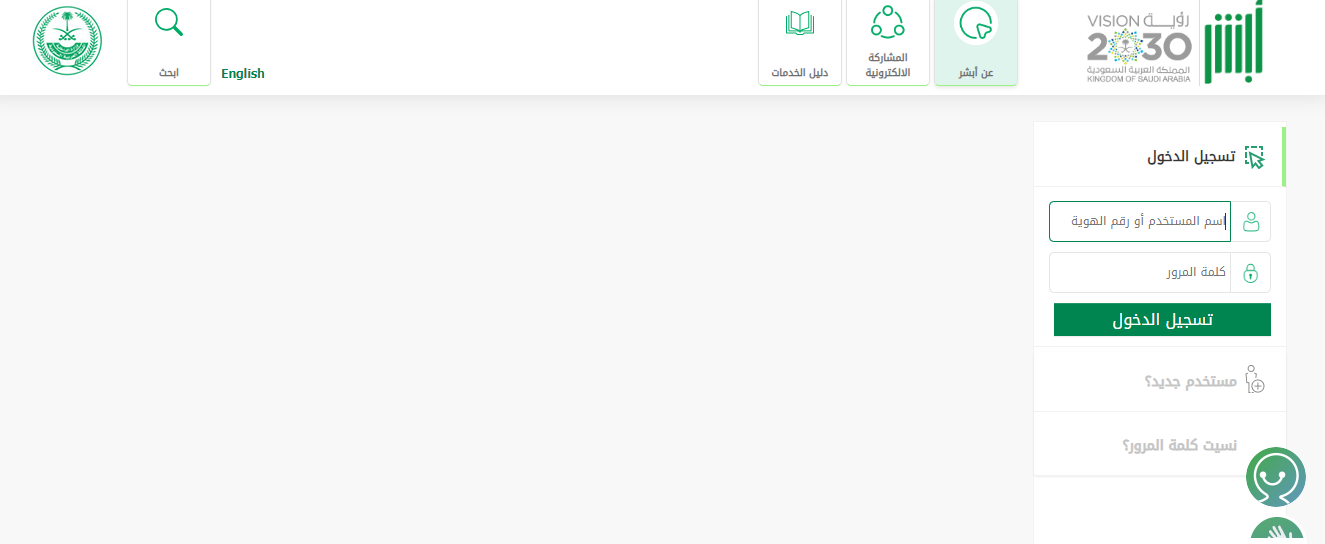Open the chat assistant bubble

1275,476
